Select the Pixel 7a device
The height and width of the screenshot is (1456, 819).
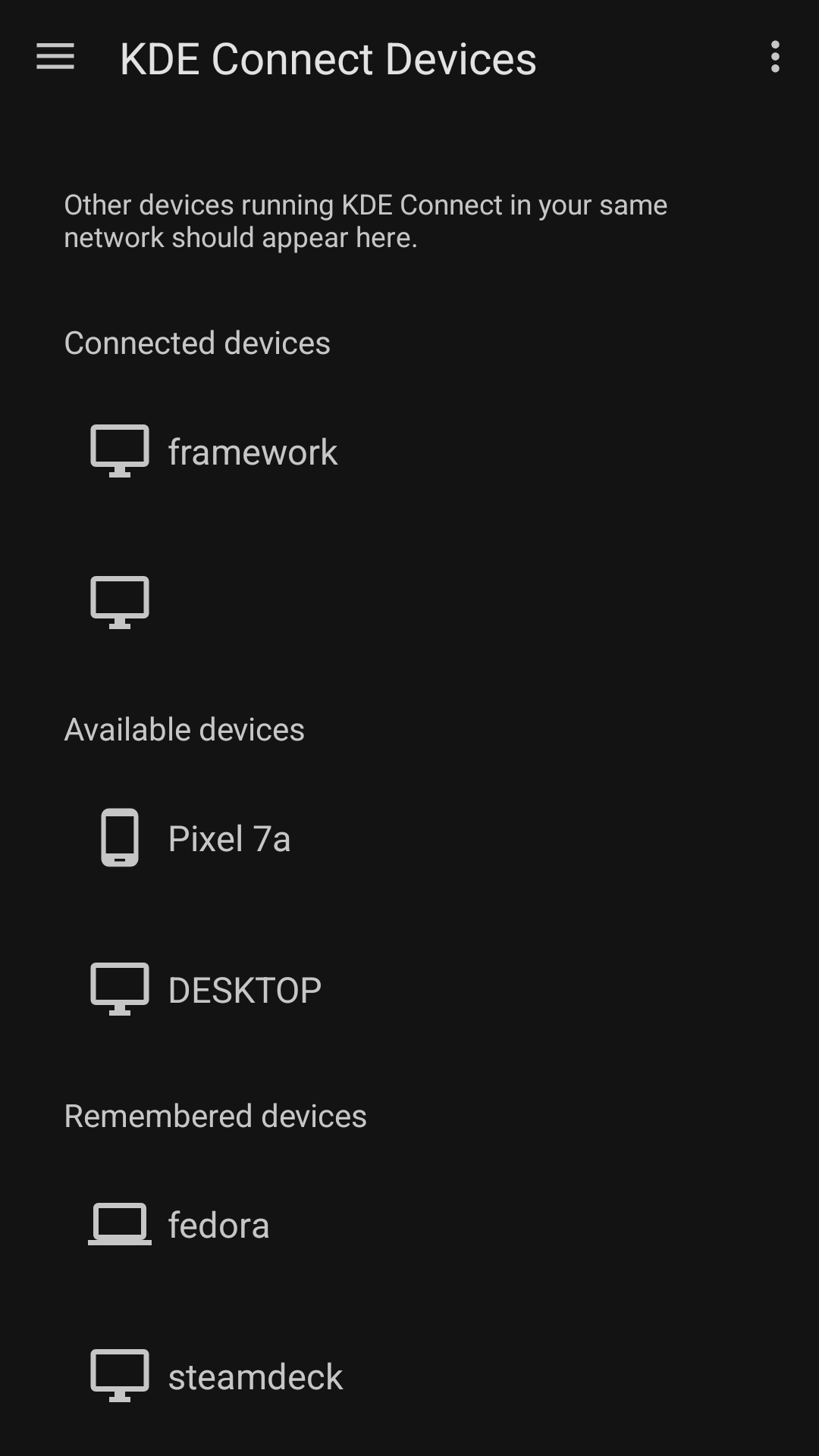(x=229, y=839)
